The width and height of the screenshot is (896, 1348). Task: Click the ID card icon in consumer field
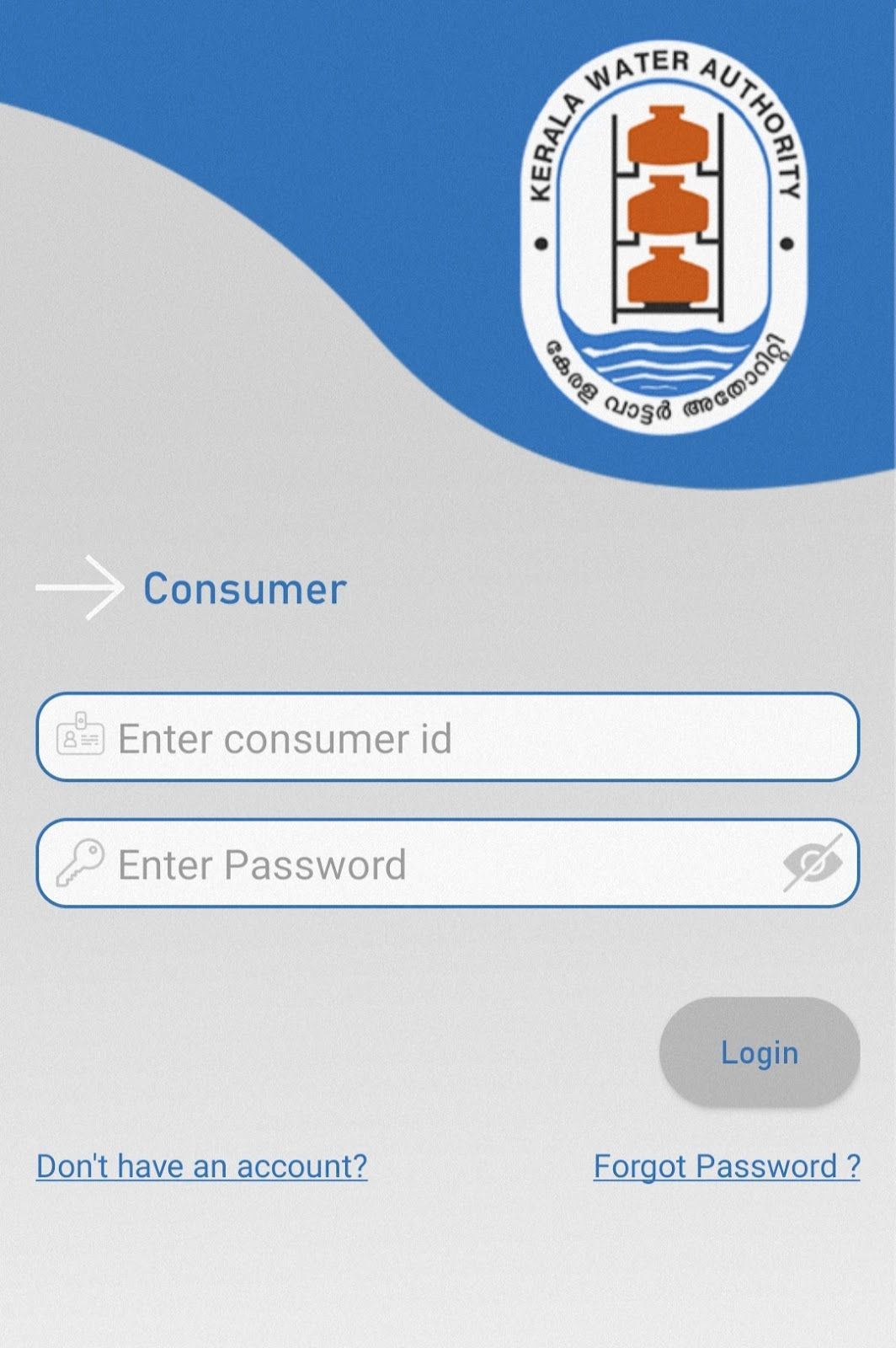click(x=81, y=740)
